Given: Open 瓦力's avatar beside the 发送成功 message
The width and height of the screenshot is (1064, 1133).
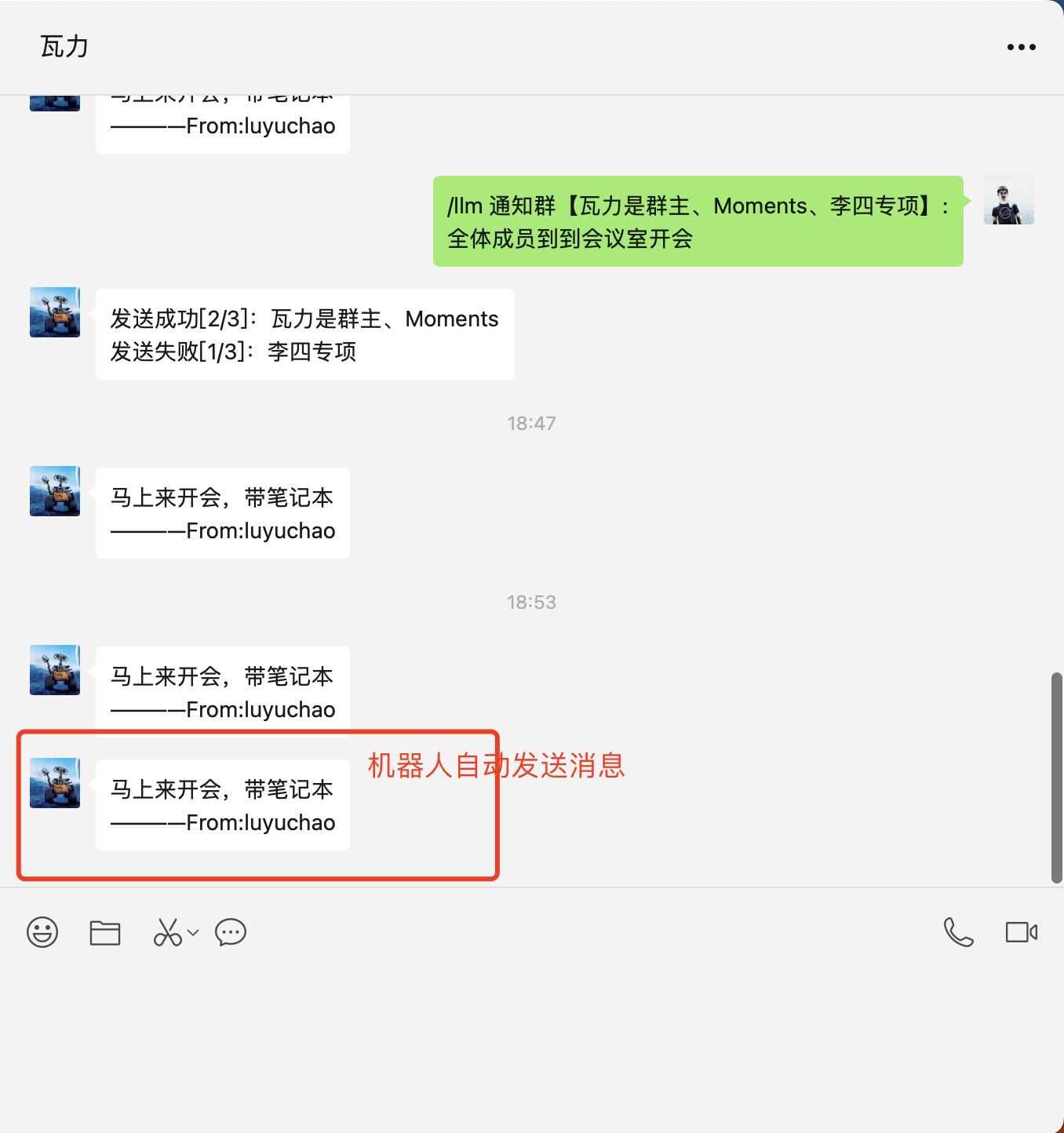Looking at the screenshot, I should [x=55, y=312].
